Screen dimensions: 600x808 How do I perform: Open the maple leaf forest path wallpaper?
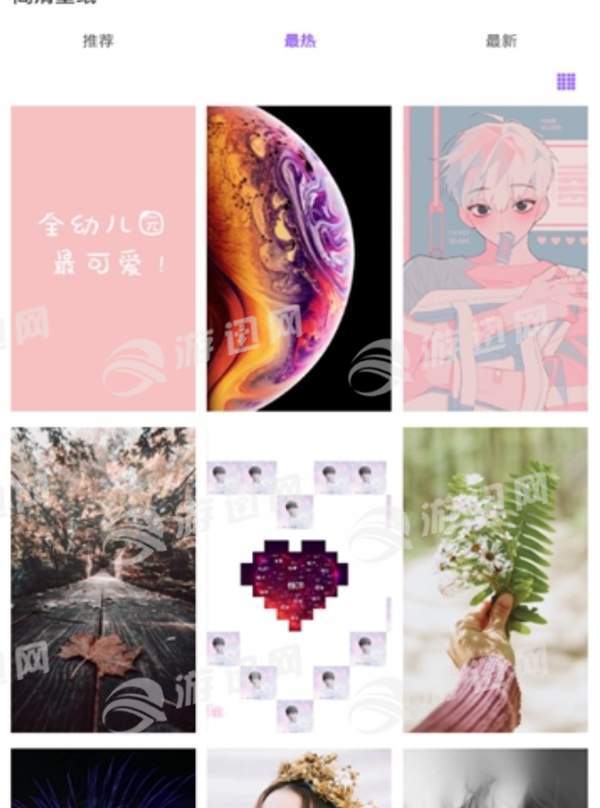click(103, 579)
